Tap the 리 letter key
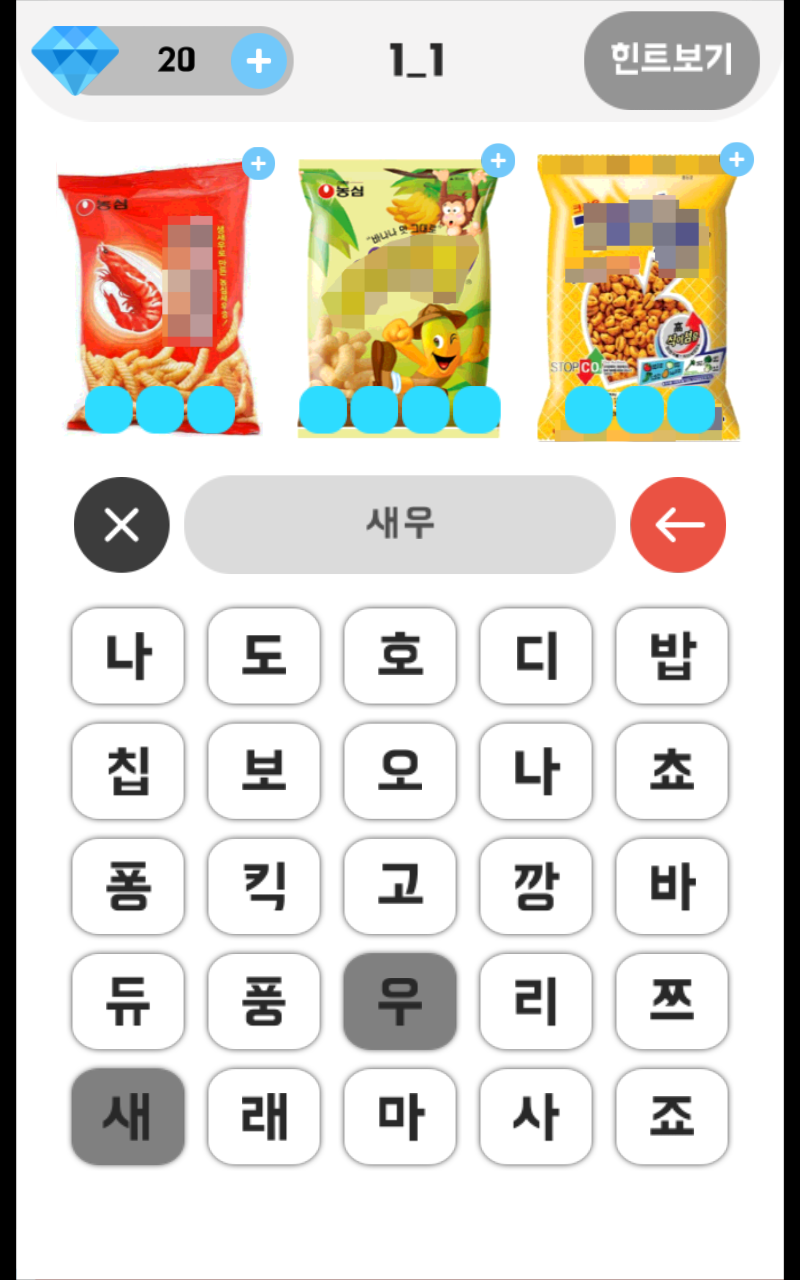Screen dimensions: 800x1280 [x=536, y=1002]
